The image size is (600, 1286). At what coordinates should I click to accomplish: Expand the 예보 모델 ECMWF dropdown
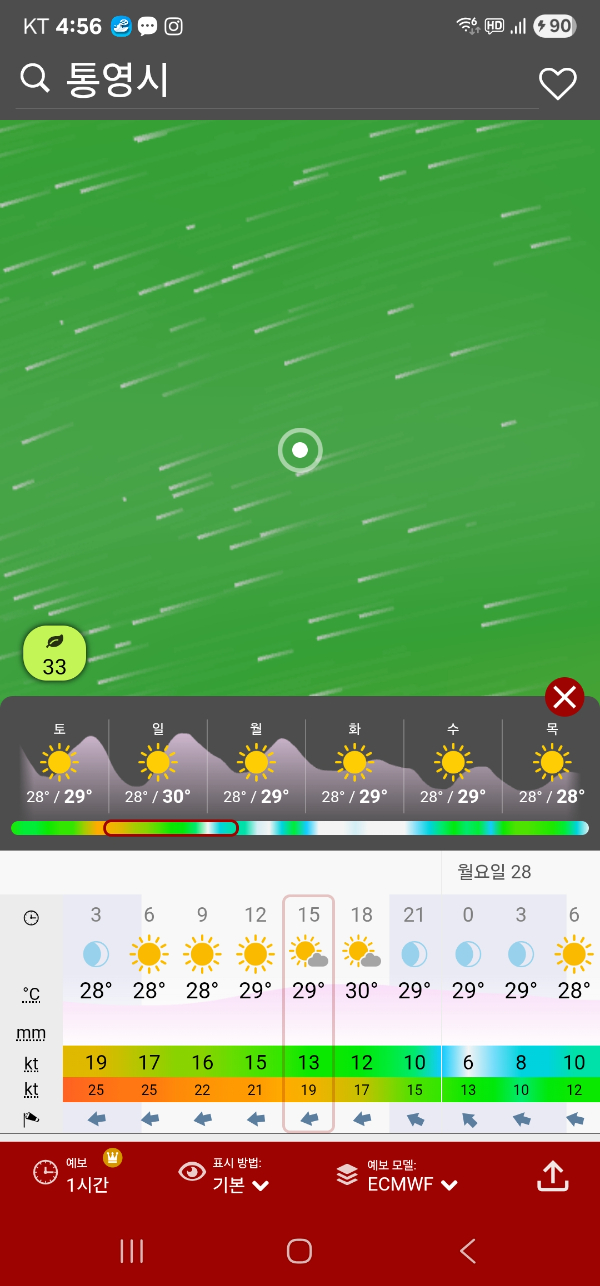(x=398, y=1176)
